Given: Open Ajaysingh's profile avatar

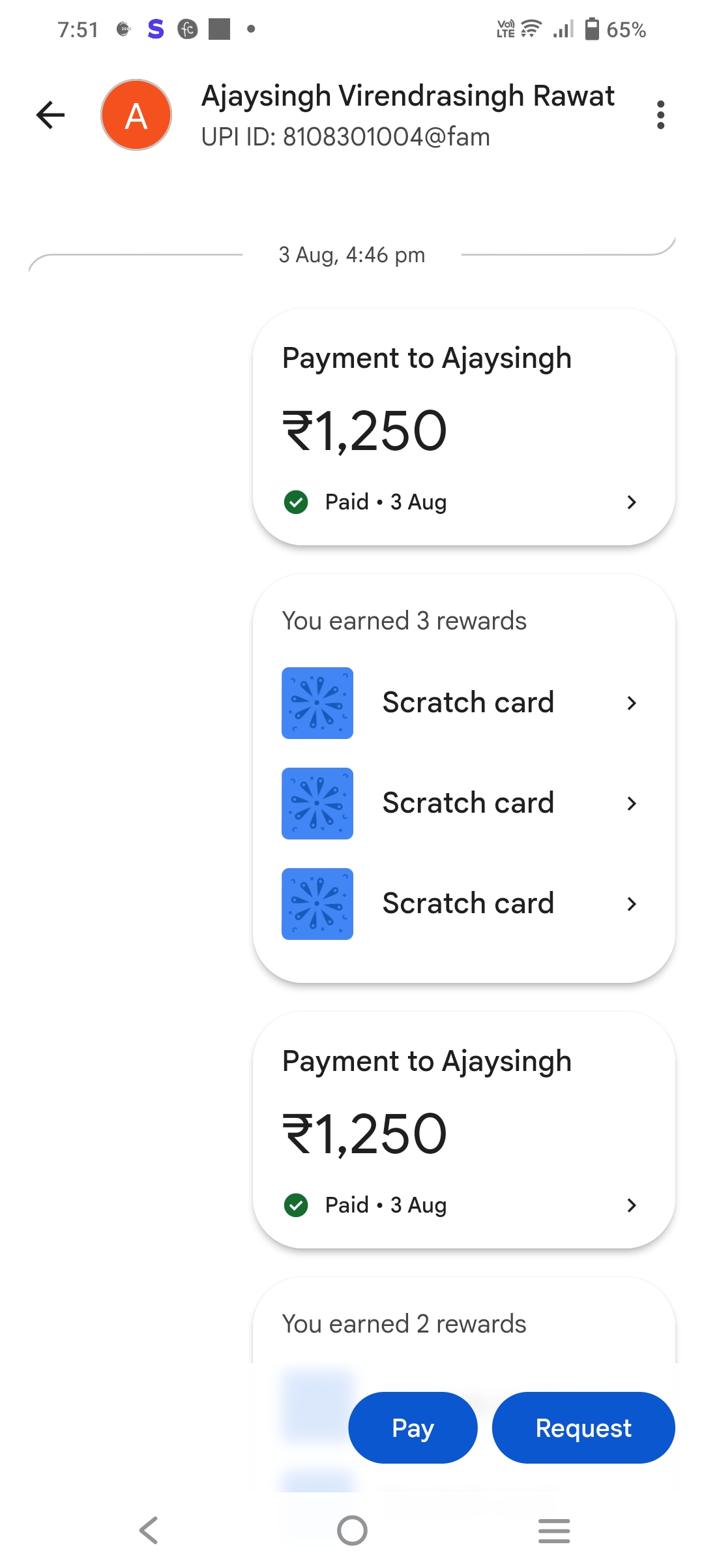Looking at the screenshot, I should click(136, 115).
